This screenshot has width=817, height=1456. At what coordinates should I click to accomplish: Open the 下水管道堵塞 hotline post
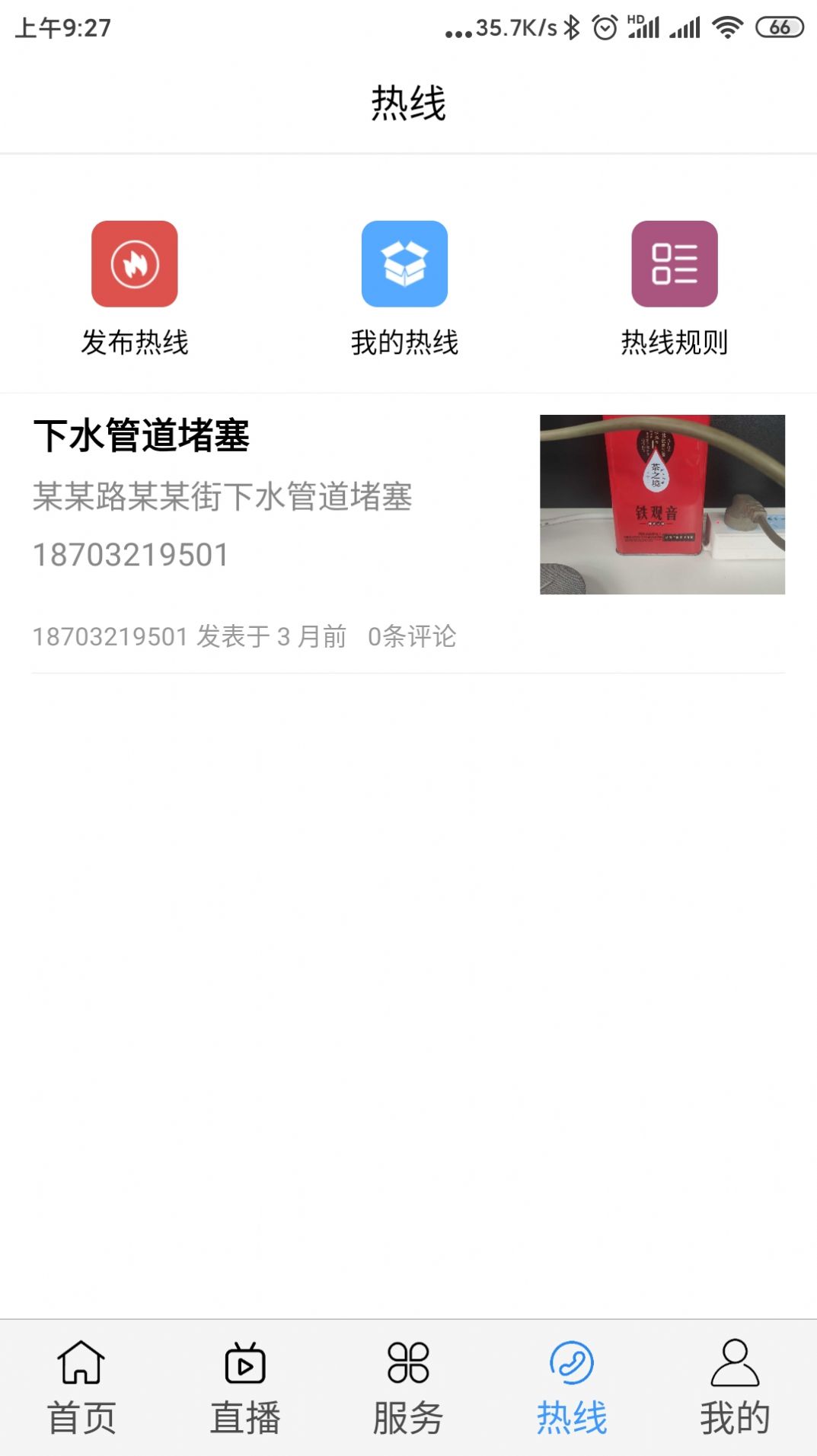(x=142, y=435)
